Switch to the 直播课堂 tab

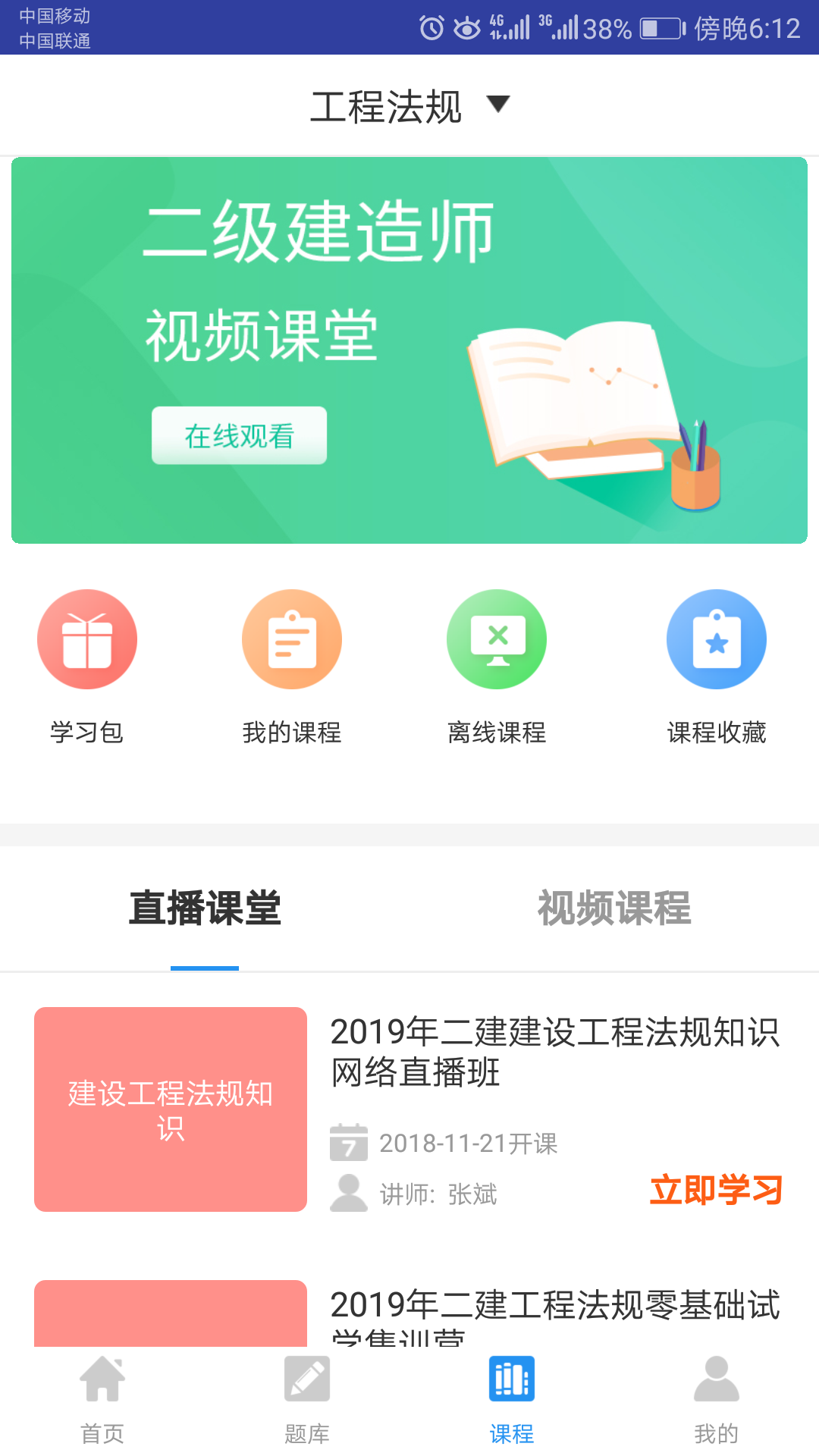pyautogui.click(x=205, y=908)
